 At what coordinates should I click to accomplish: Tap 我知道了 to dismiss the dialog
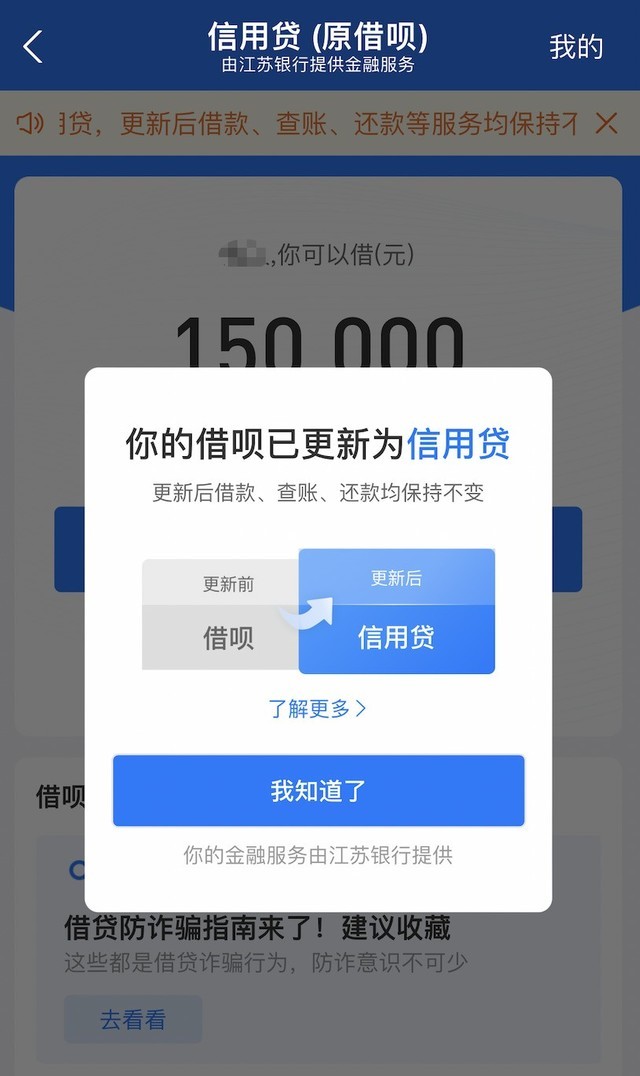318,791
